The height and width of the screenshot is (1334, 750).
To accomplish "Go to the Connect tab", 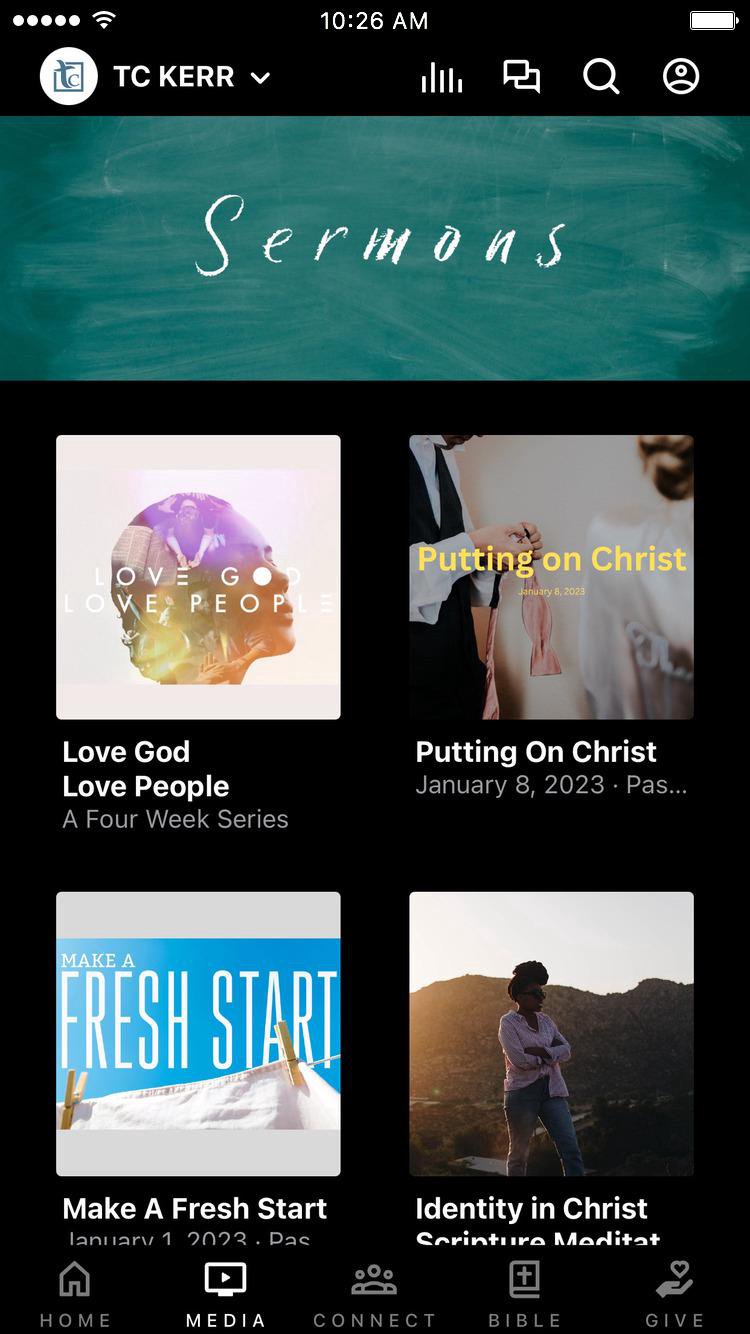I will (375, 1293).
